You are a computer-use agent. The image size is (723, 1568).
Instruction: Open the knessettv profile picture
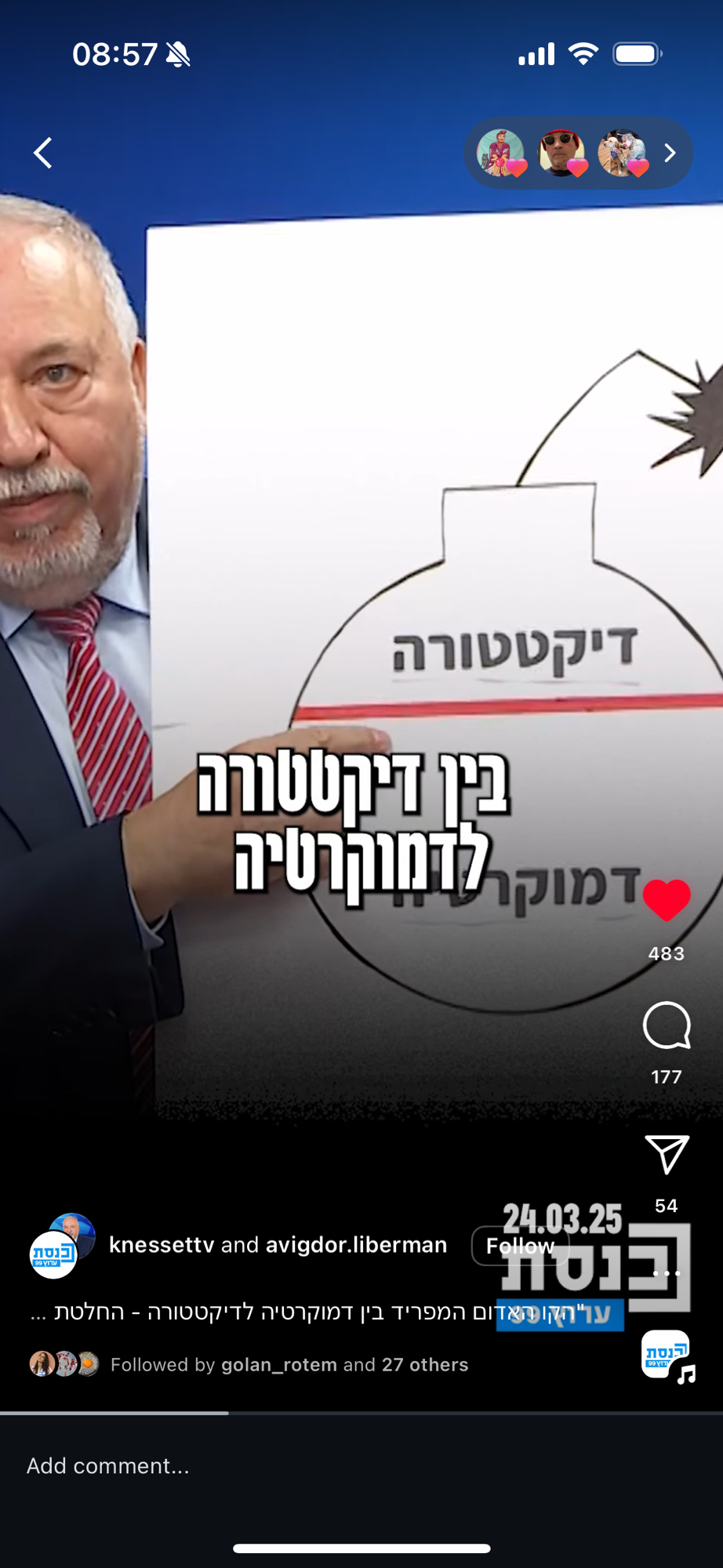click(53, 1254)
